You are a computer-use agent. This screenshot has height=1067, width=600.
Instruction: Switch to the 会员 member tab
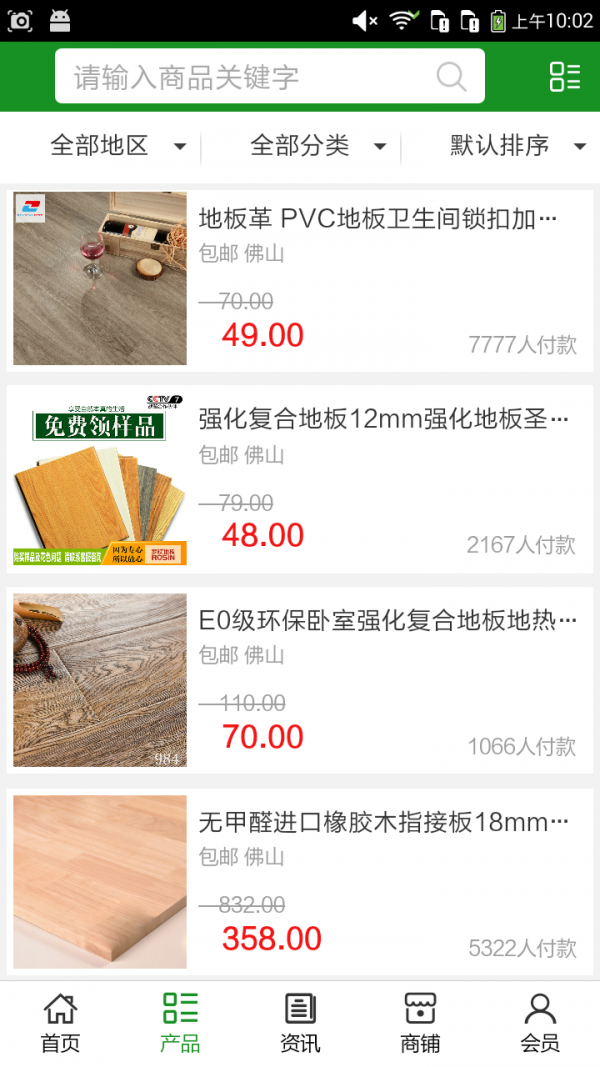coord(540,1023)
